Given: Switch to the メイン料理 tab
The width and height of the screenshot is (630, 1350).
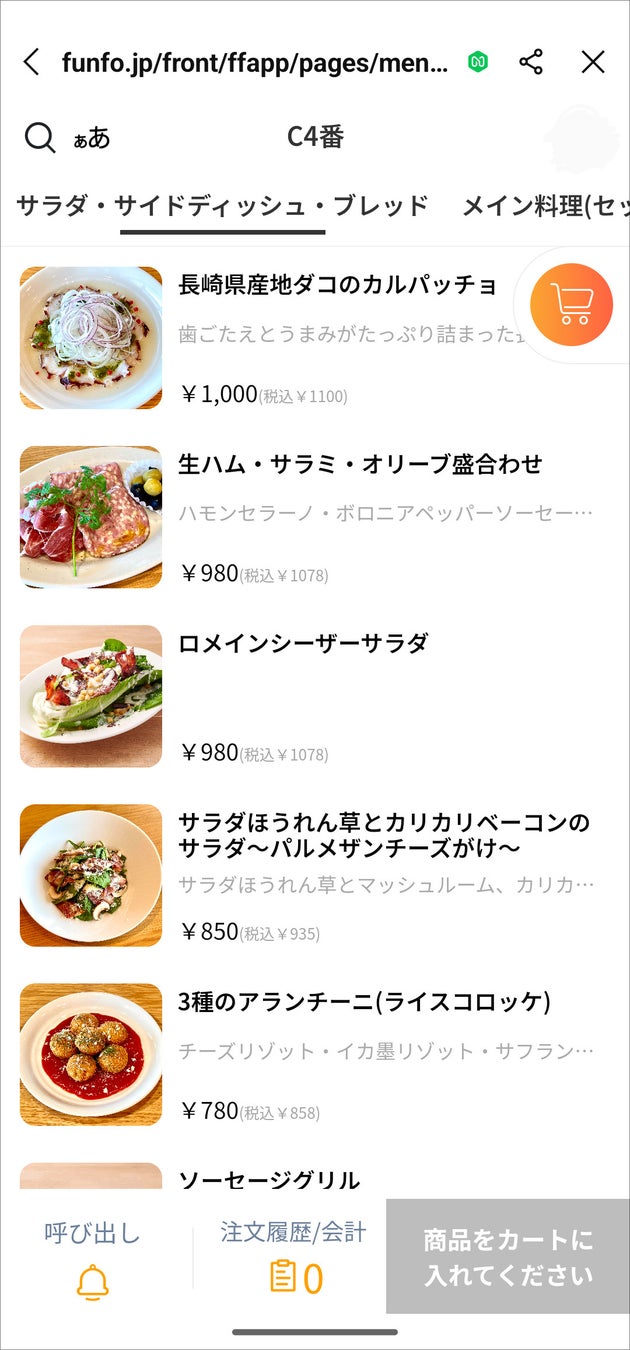Looking at the screenshot, I should [545, 206].
